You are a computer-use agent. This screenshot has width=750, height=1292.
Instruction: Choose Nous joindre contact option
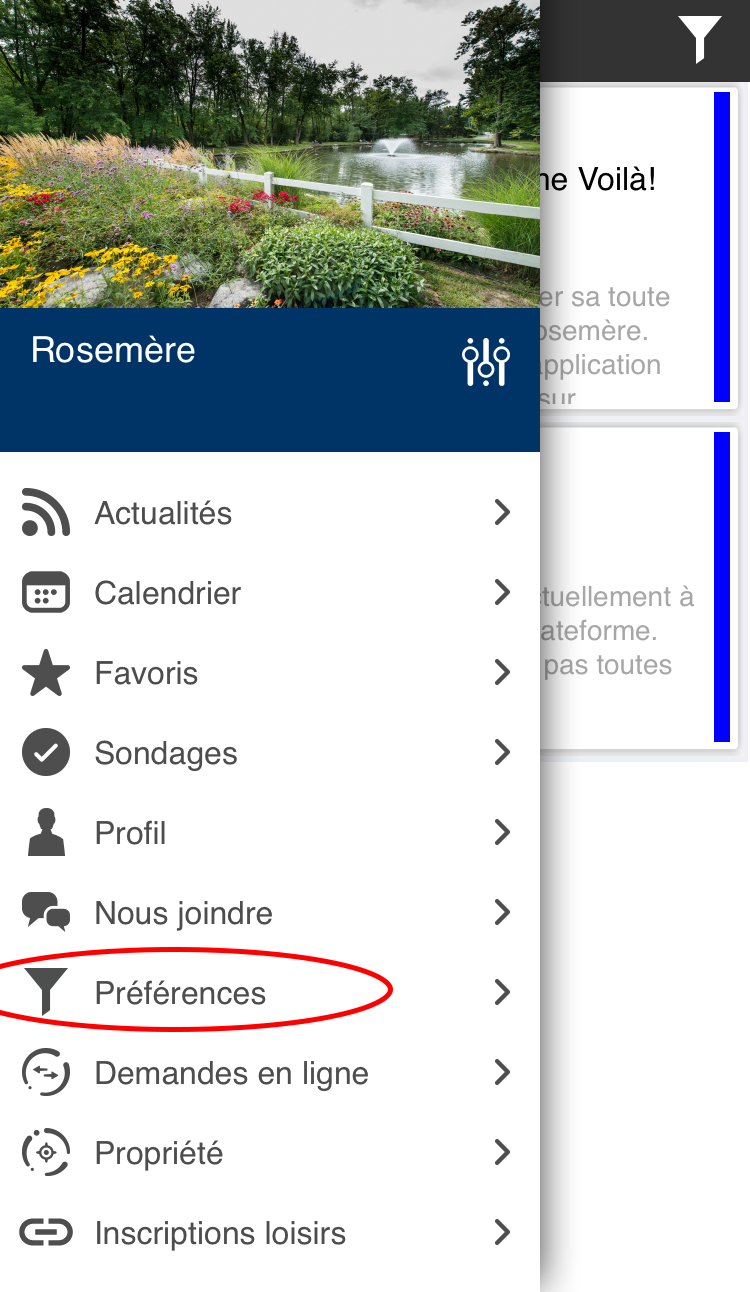(265, 913)
